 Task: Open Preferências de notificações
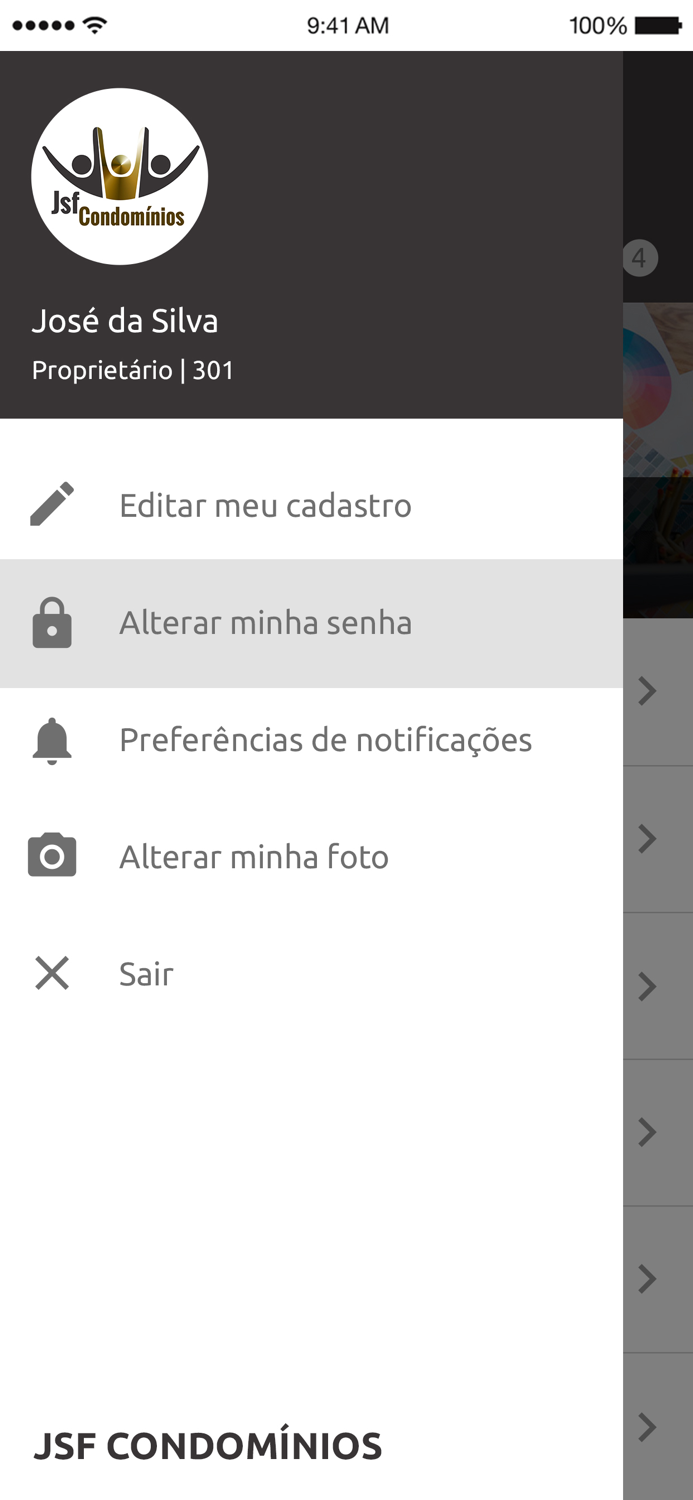click(325, 740)
